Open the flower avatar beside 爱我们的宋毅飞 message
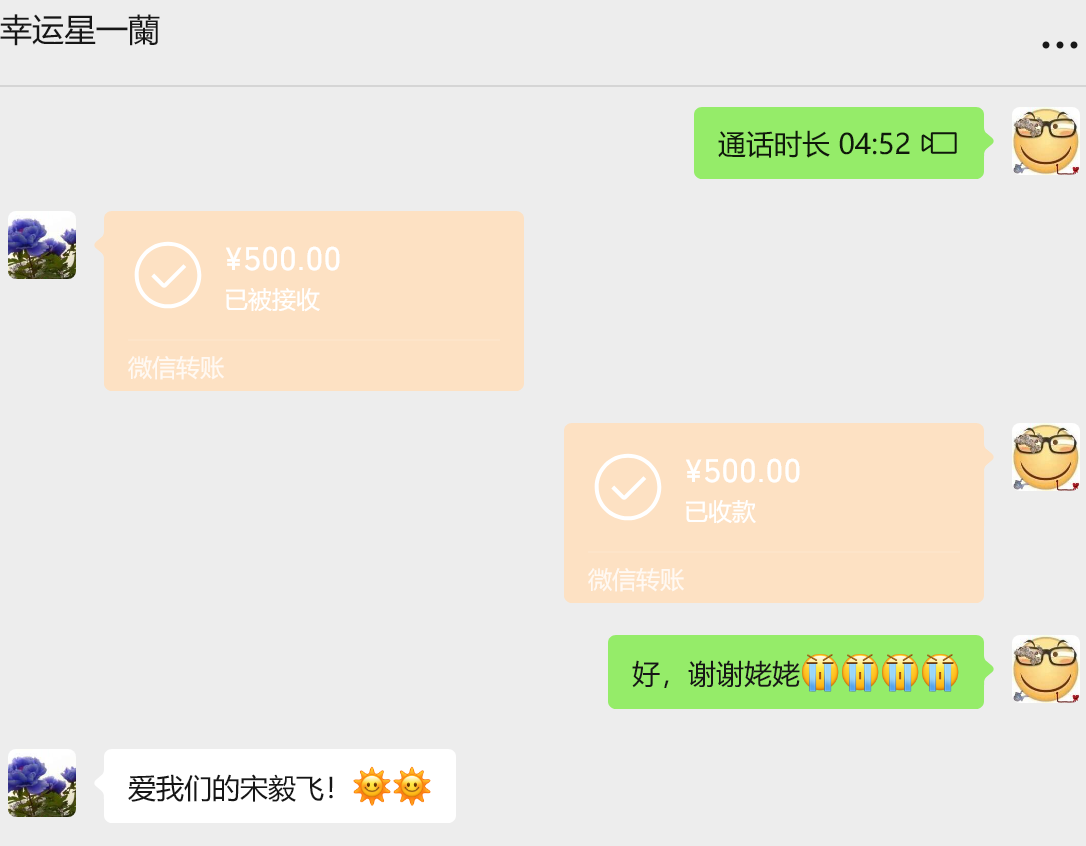The image size is (1086, 846). (42, 783)
